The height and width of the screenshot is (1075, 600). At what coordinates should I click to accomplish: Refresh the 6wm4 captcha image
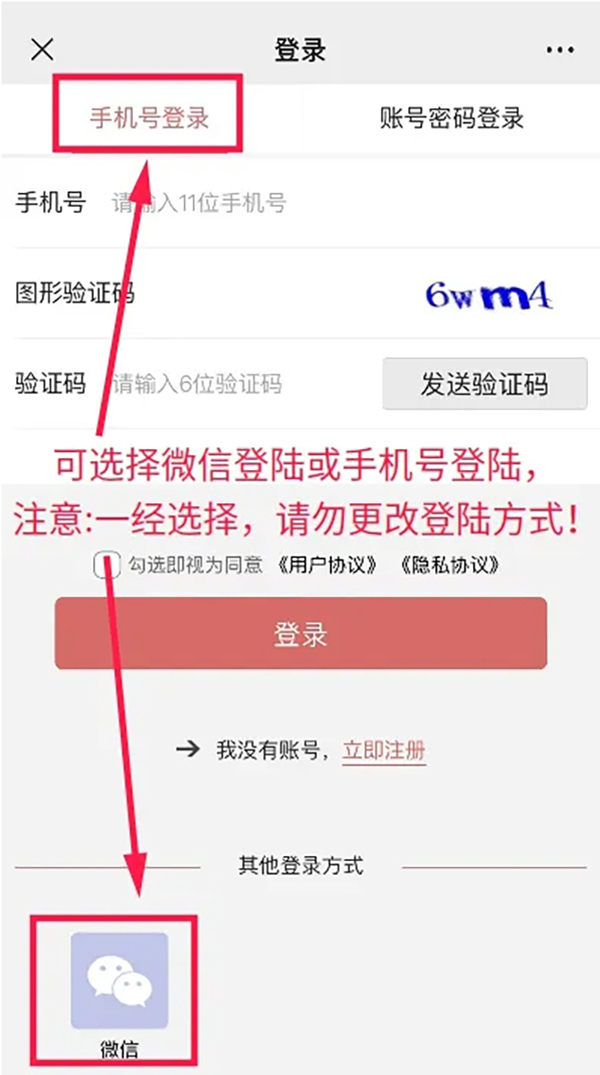(488, 294)
